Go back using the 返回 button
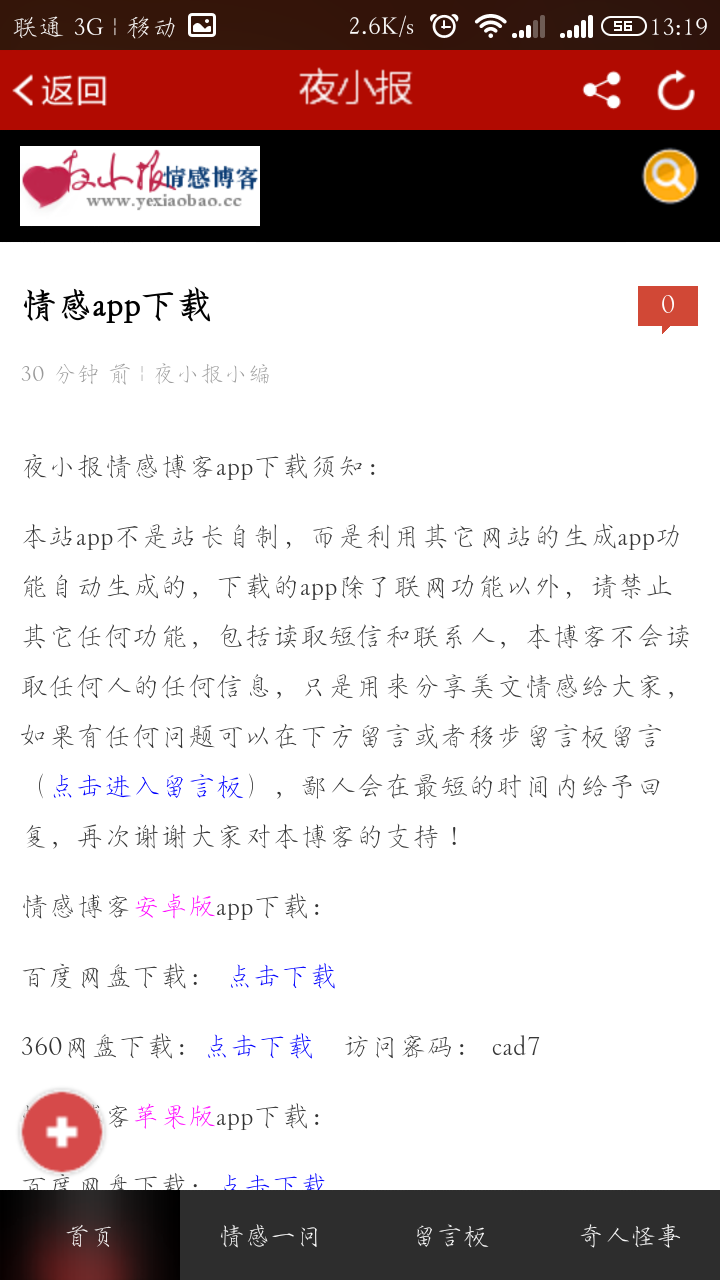This screenshot has width=720, height=1280. point(60,90)
